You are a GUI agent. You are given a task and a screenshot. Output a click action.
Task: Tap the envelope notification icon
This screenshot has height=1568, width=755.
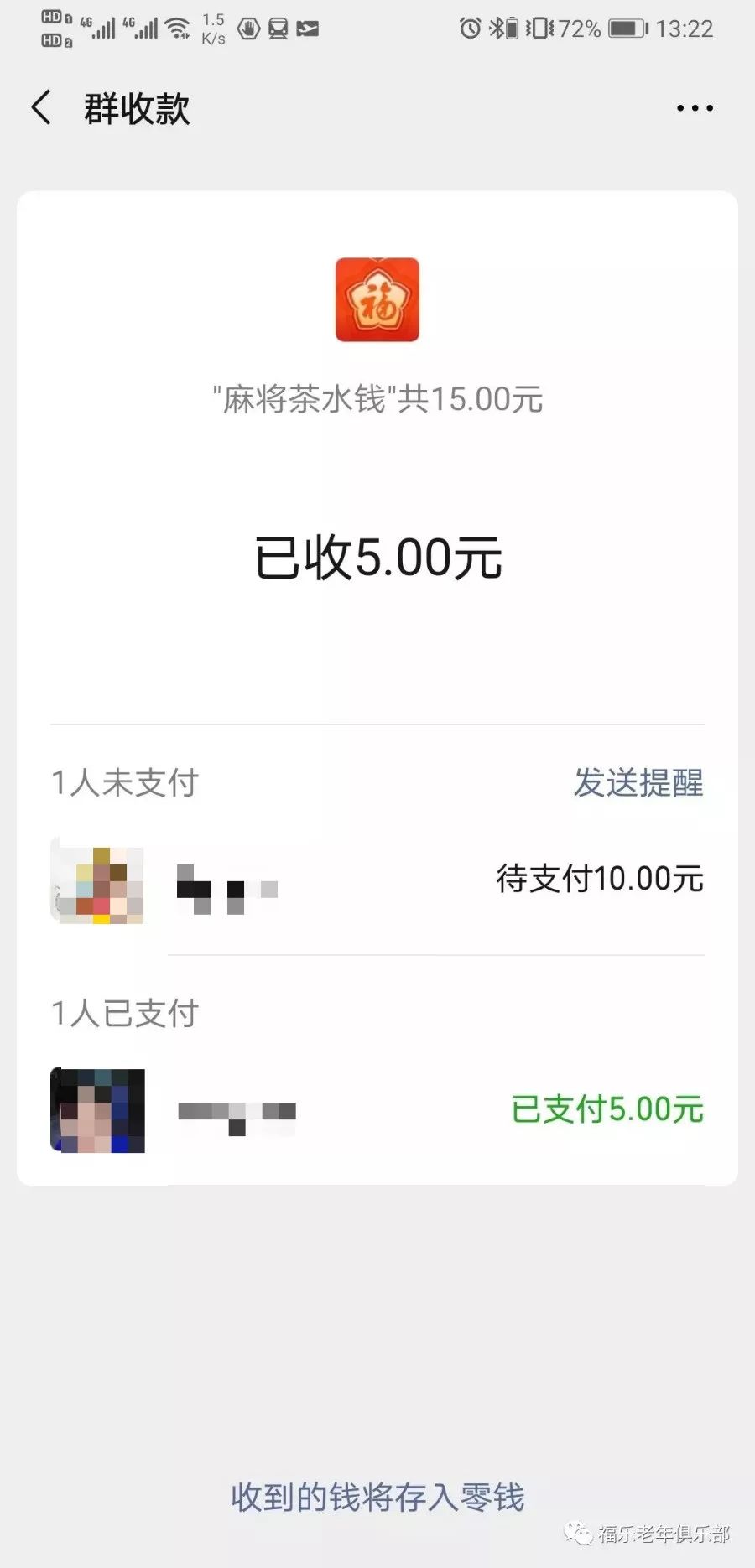click(307, 28)
